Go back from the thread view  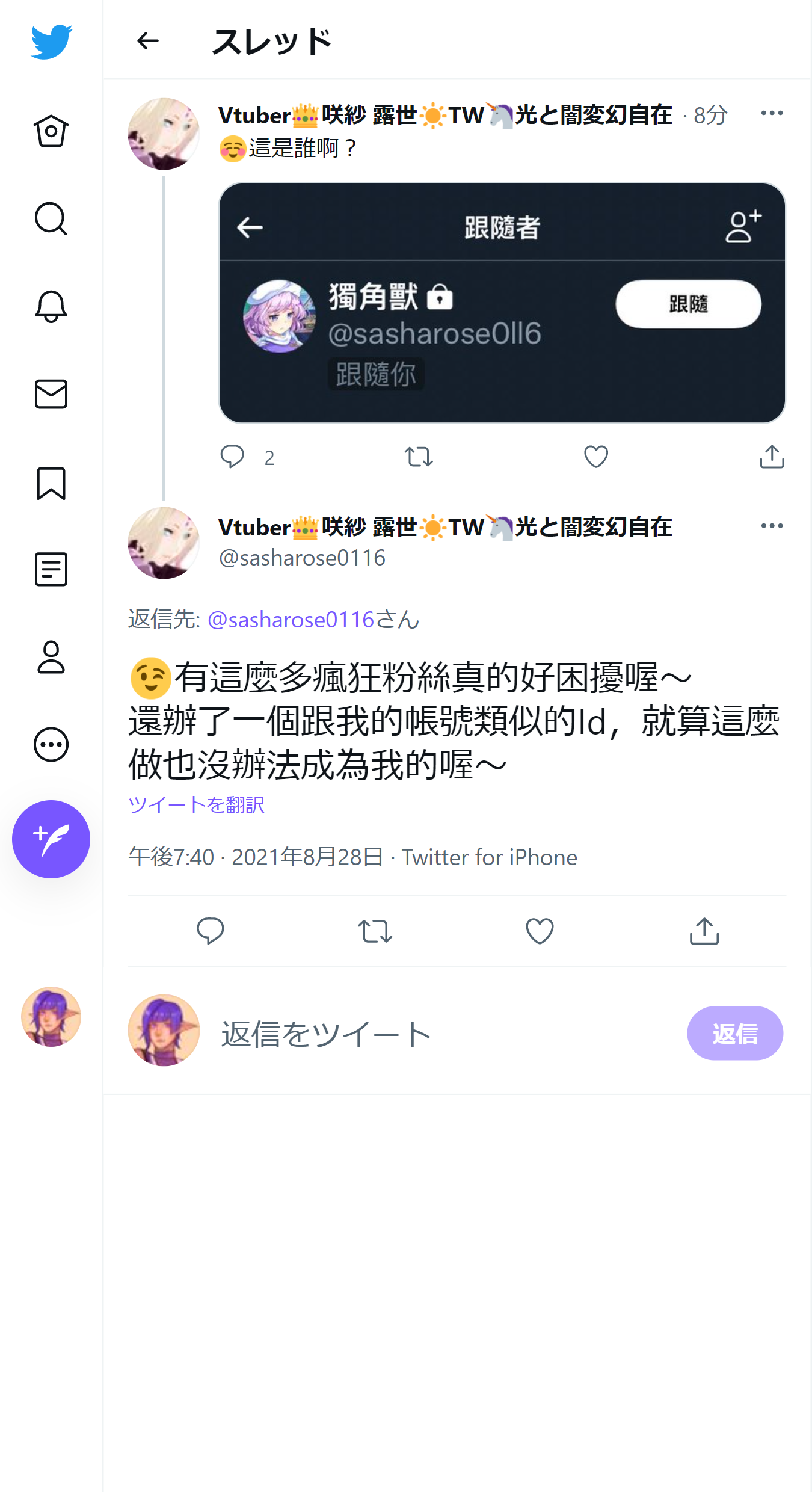pyautogui.click(x=148, y=41)
